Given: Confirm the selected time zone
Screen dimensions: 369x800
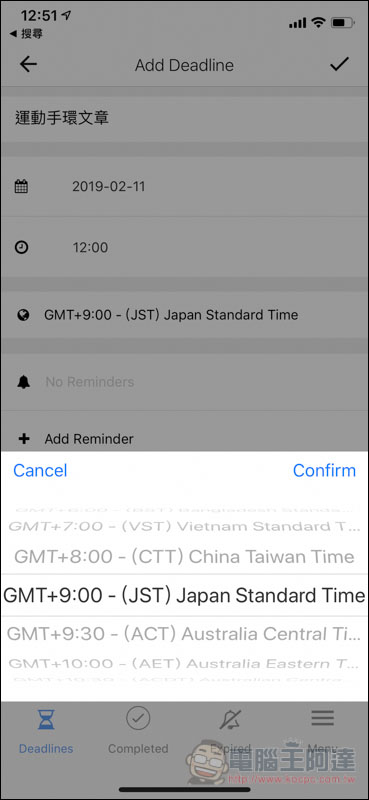Looking at the screenshot, I should 324,470.
